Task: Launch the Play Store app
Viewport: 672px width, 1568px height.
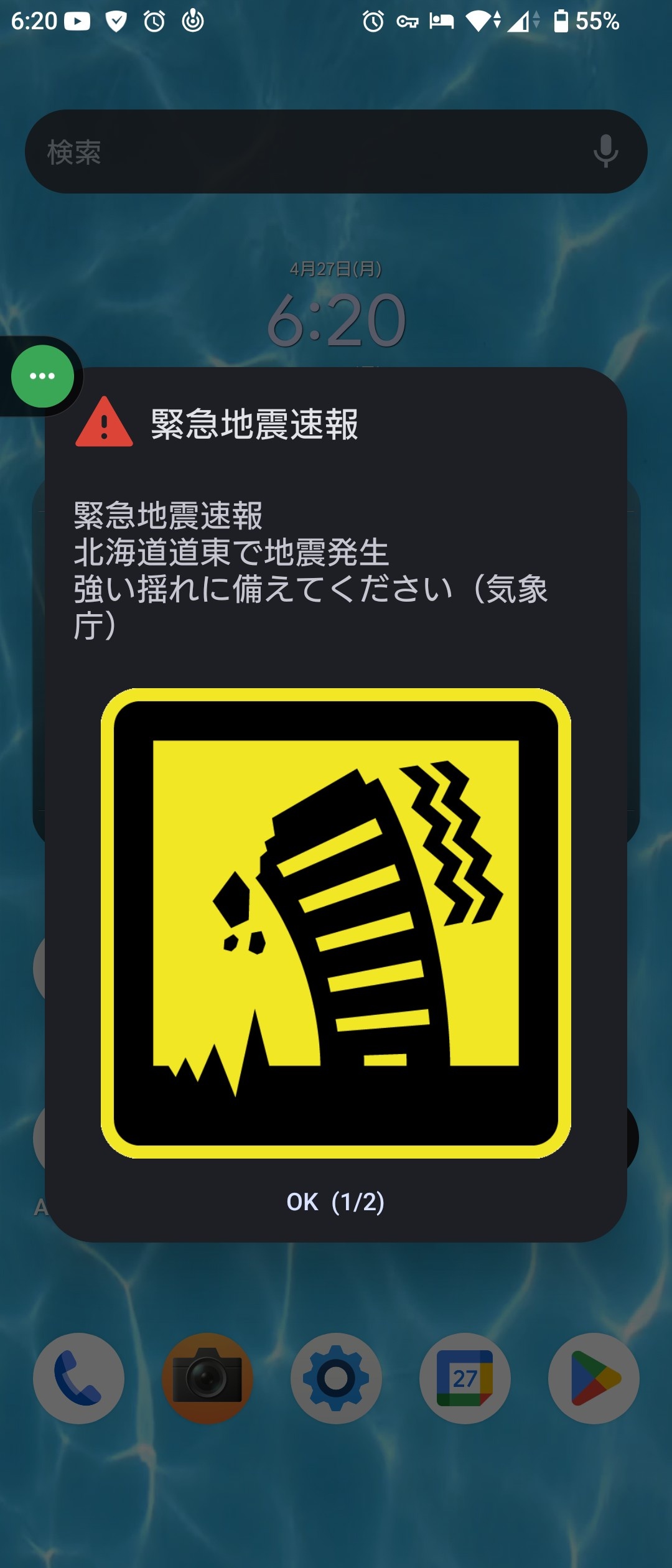Action: click(x=594, y=1378)
